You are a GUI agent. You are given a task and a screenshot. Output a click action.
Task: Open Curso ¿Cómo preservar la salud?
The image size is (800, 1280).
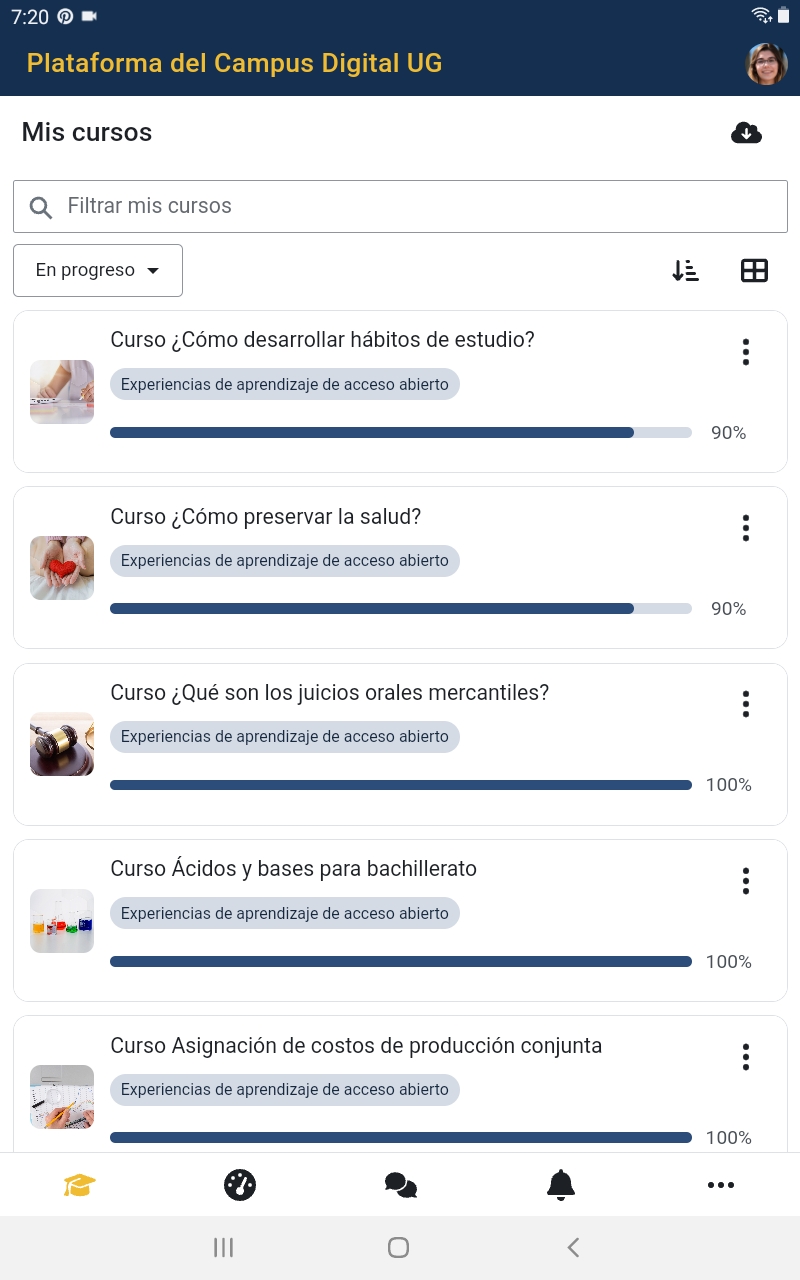[265, 517]
